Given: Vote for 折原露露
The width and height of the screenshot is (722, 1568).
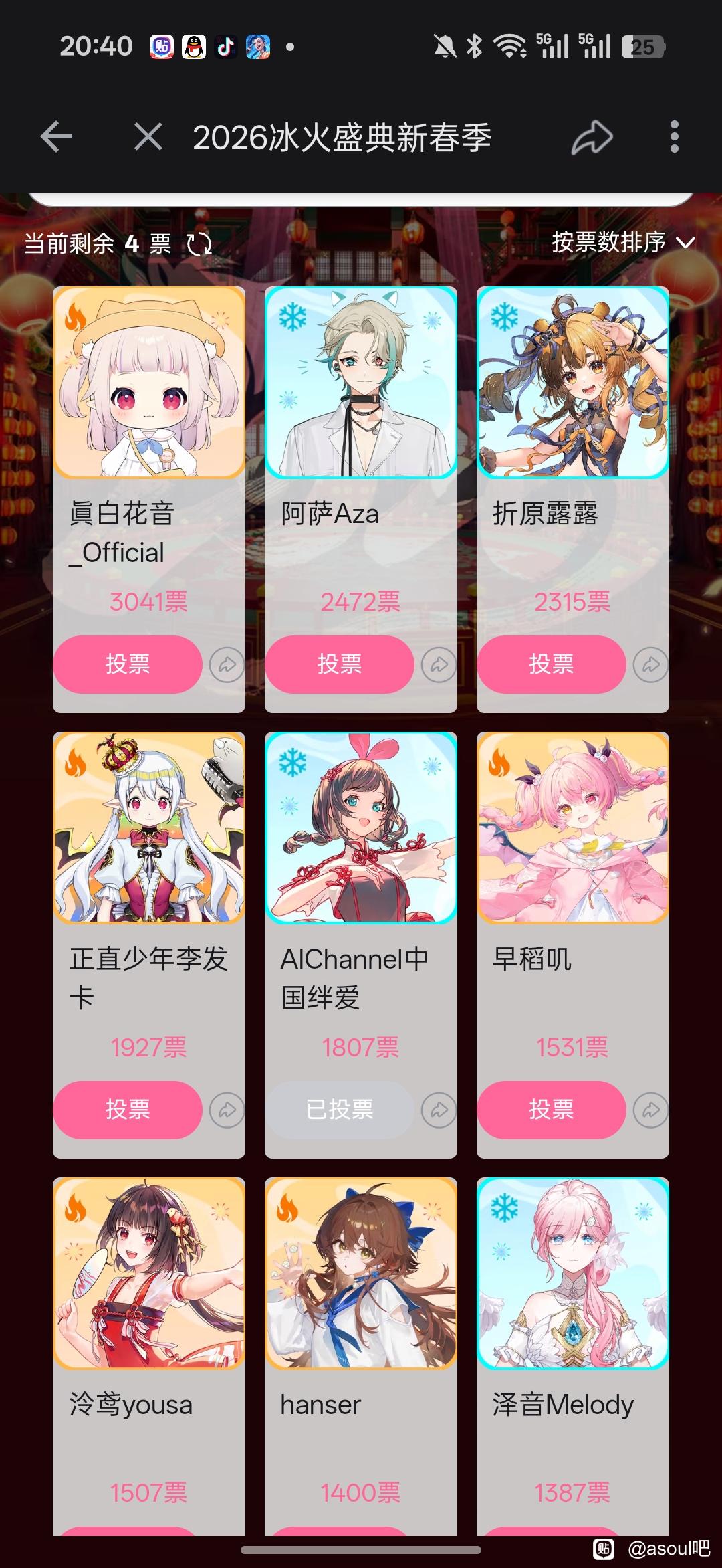Looking at the screenshot, I should point(552,664).
